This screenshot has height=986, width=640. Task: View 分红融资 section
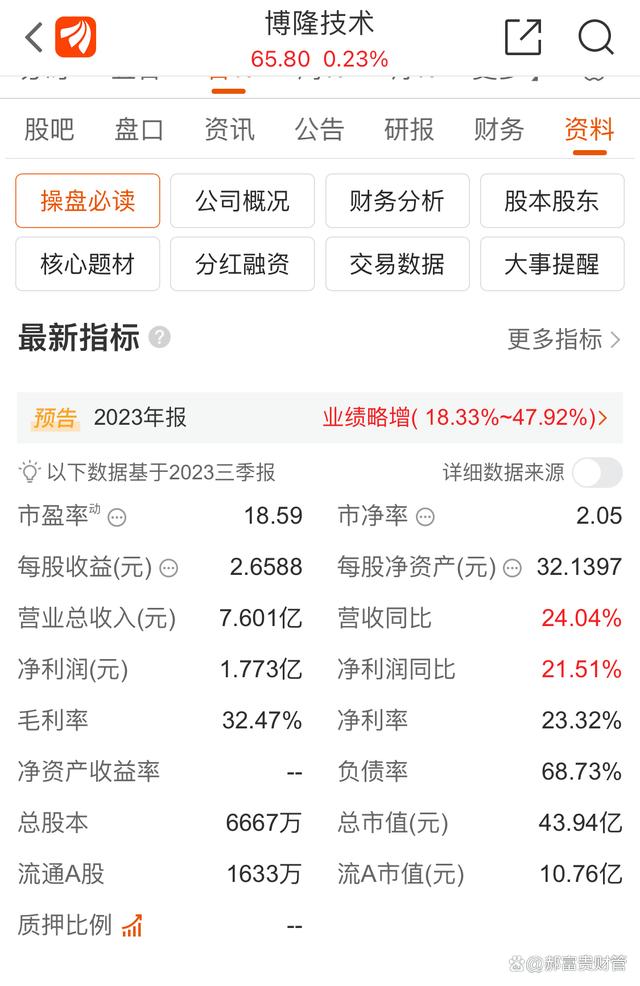[242, 264]
